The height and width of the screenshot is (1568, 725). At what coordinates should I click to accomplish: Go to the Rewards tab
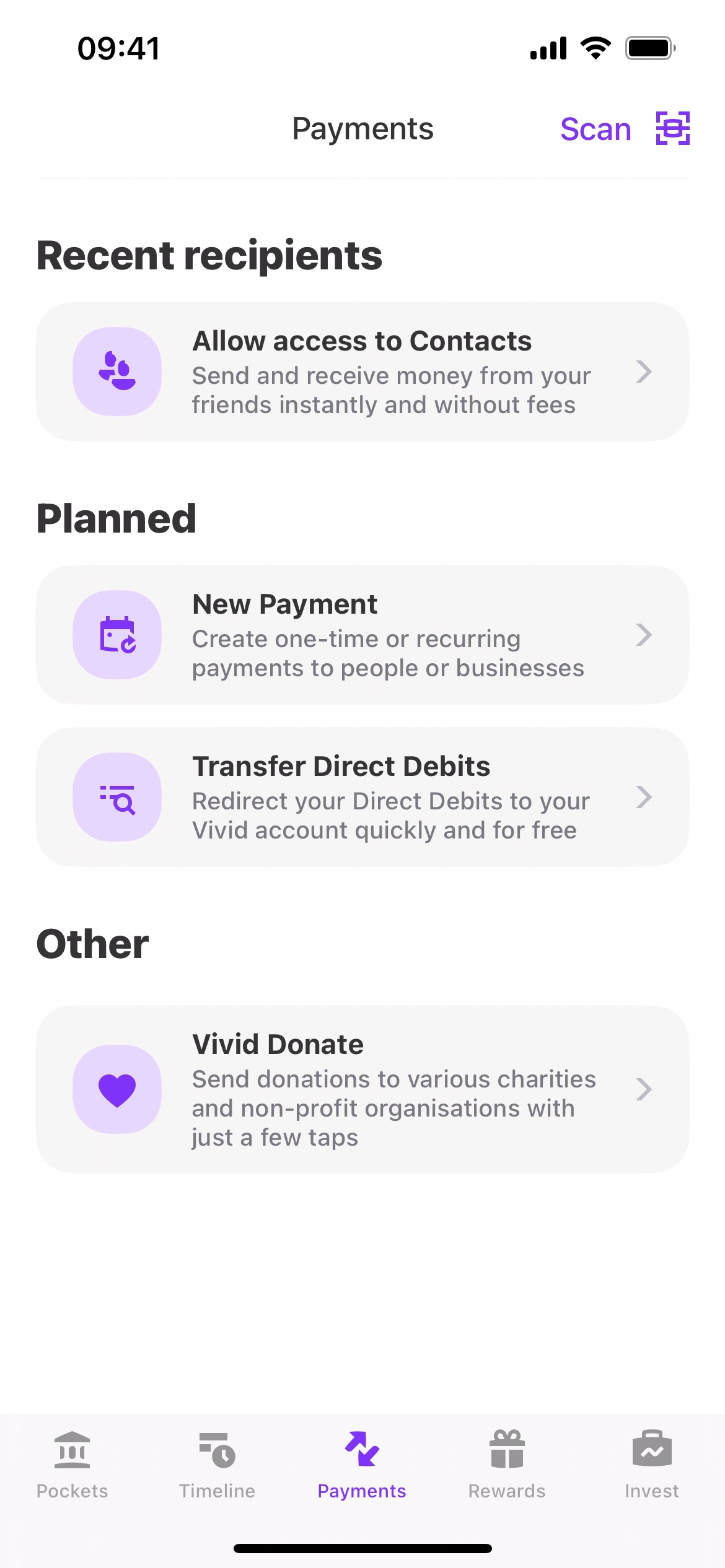click(x=507, y=1465)
